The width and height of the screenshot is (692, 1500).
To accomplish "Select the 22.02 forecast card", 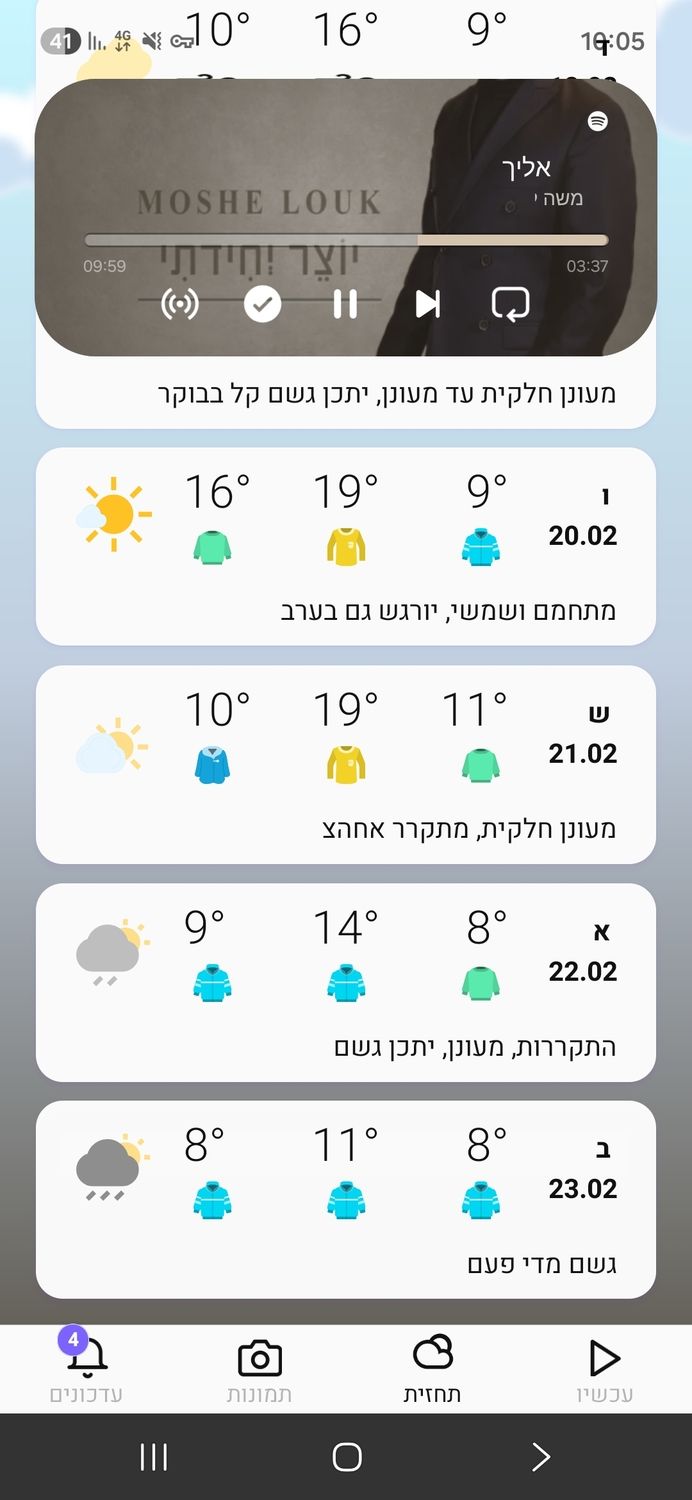I will [x=346, y=982].
